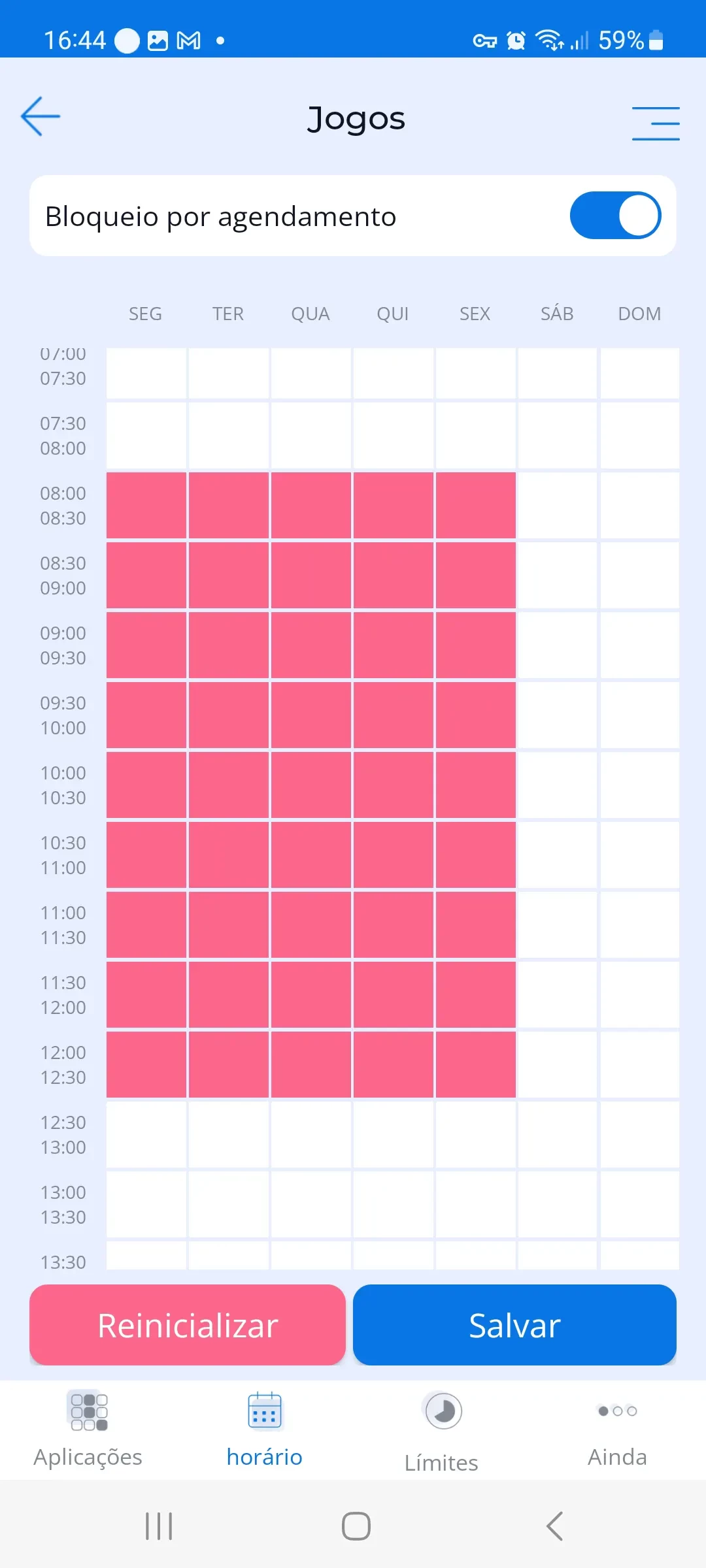Switch to the Aplicações tab

88,1428
